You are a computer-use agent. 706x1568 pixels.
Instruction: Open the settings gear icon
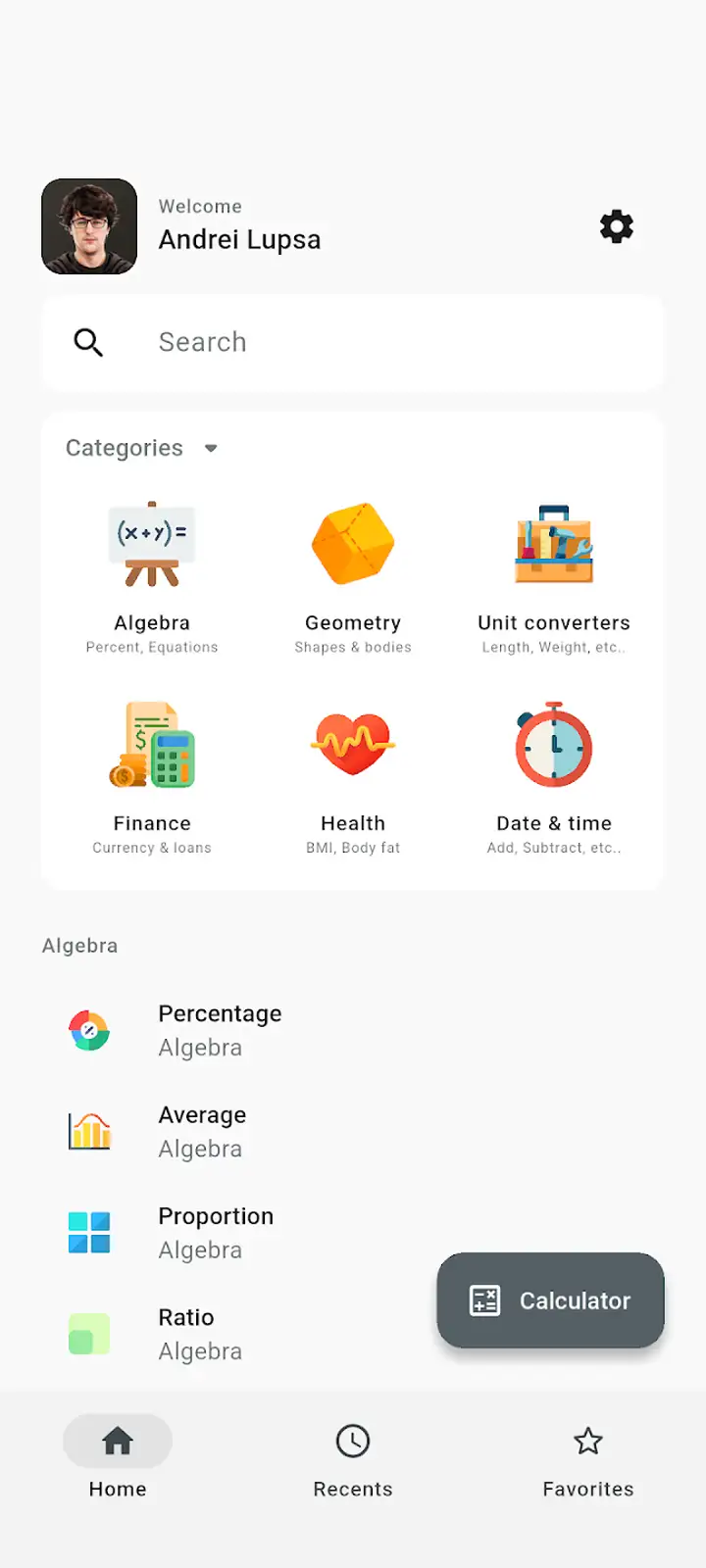pyautogui.click(x=617, y=226)
